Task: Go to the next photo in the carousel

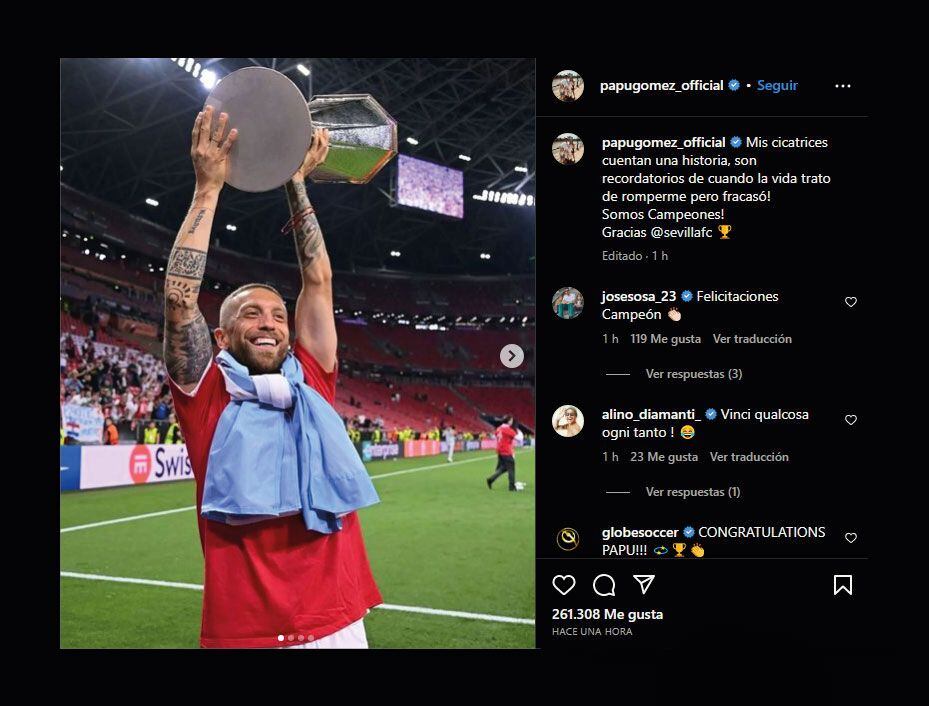Action: [x=511, y=356]
